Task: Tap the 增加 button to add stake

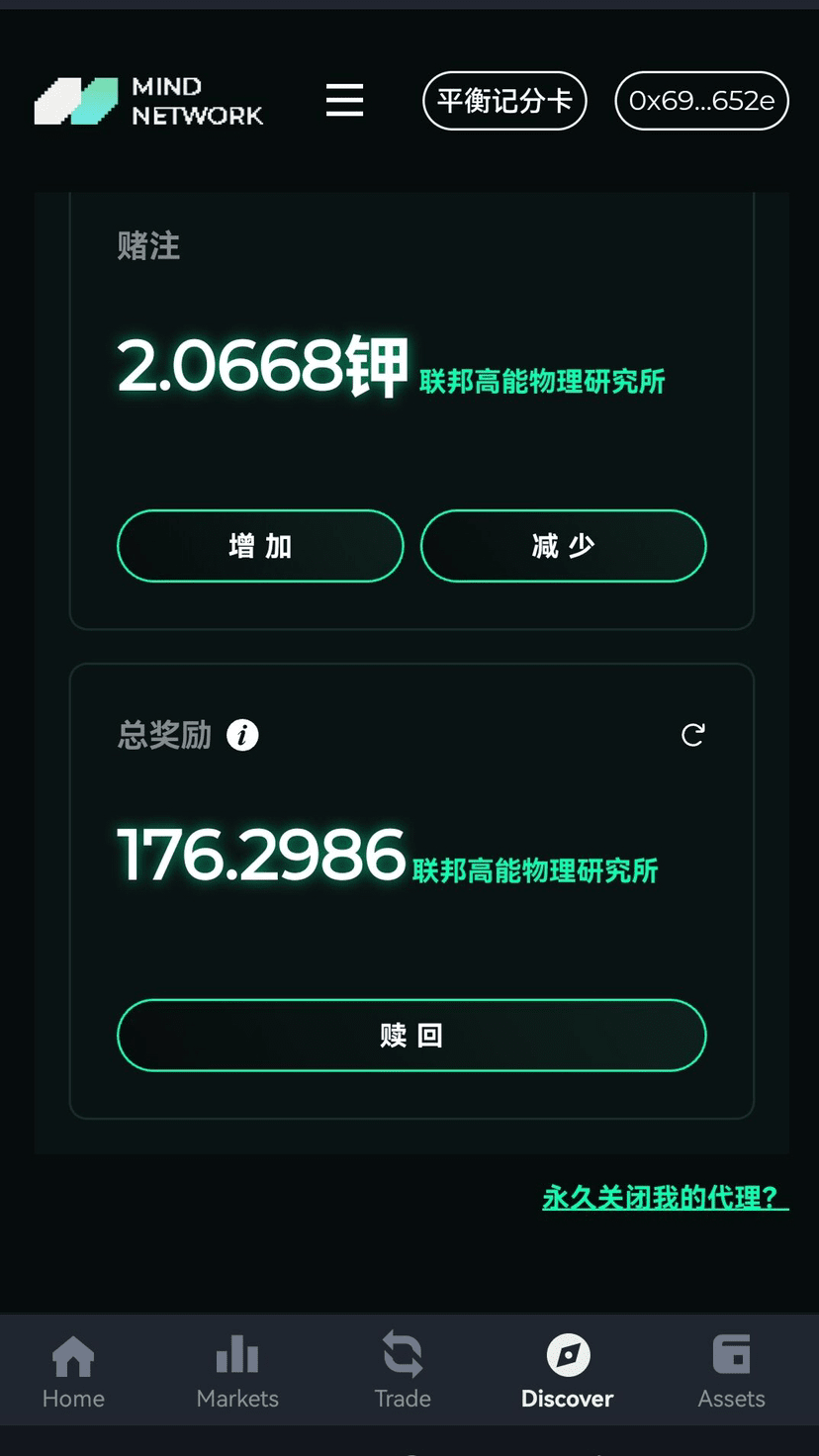Action: [260, 546]
